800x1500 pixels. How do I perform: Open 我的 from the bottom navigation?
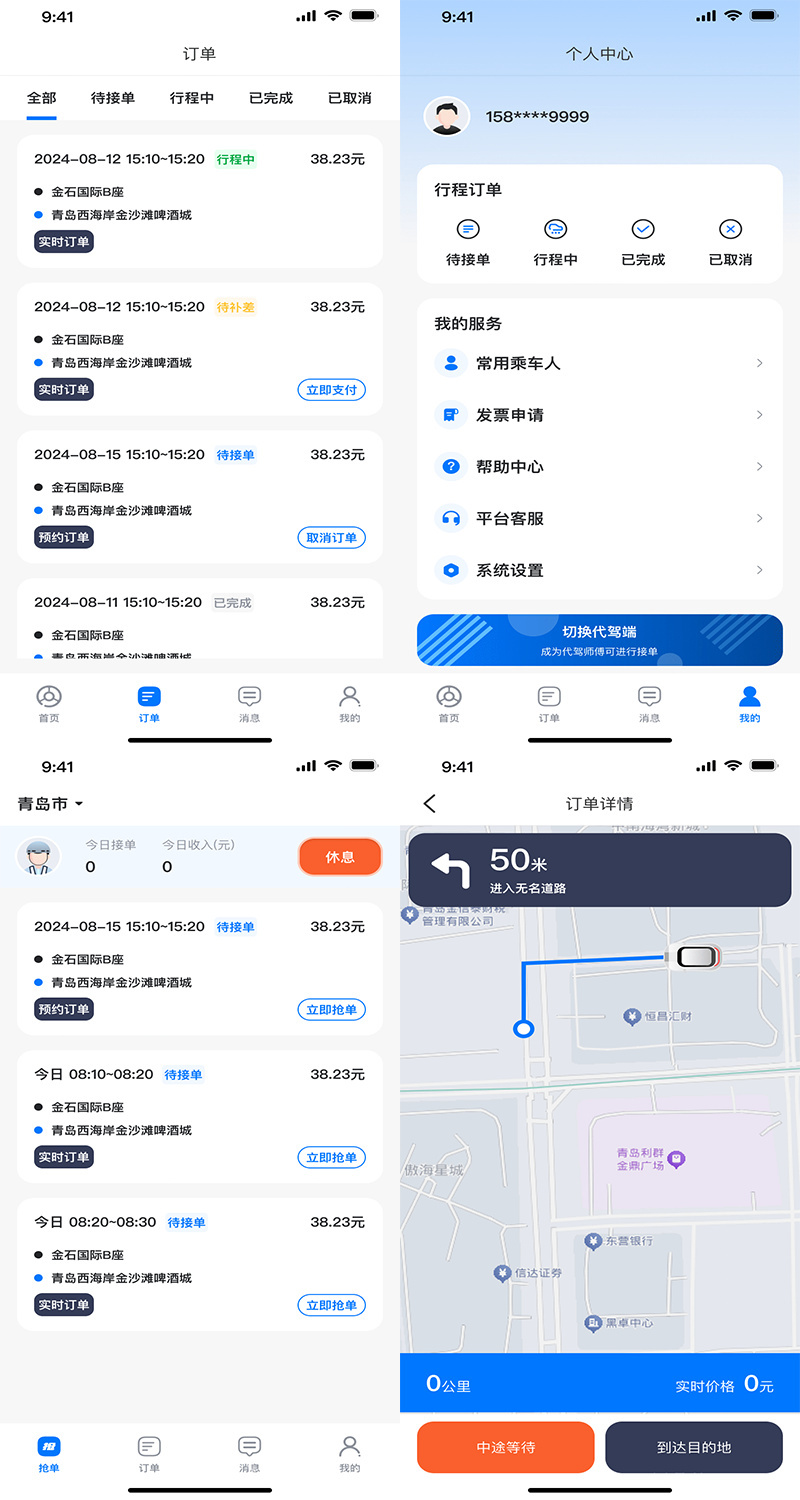pyautogui.click(x=749, y=697)
